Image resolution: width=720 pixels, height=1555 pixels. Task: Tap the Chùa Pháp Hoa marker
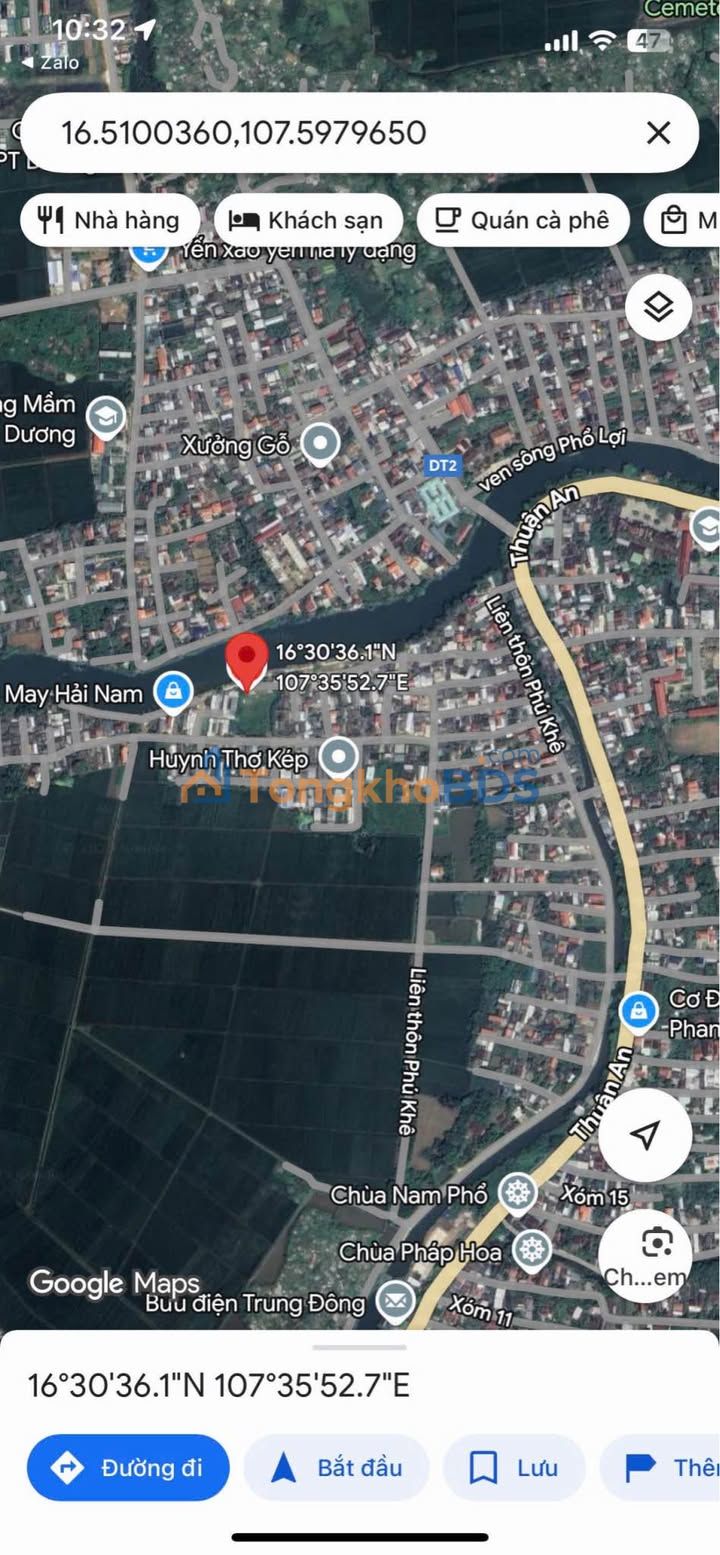click(531, 1249)
